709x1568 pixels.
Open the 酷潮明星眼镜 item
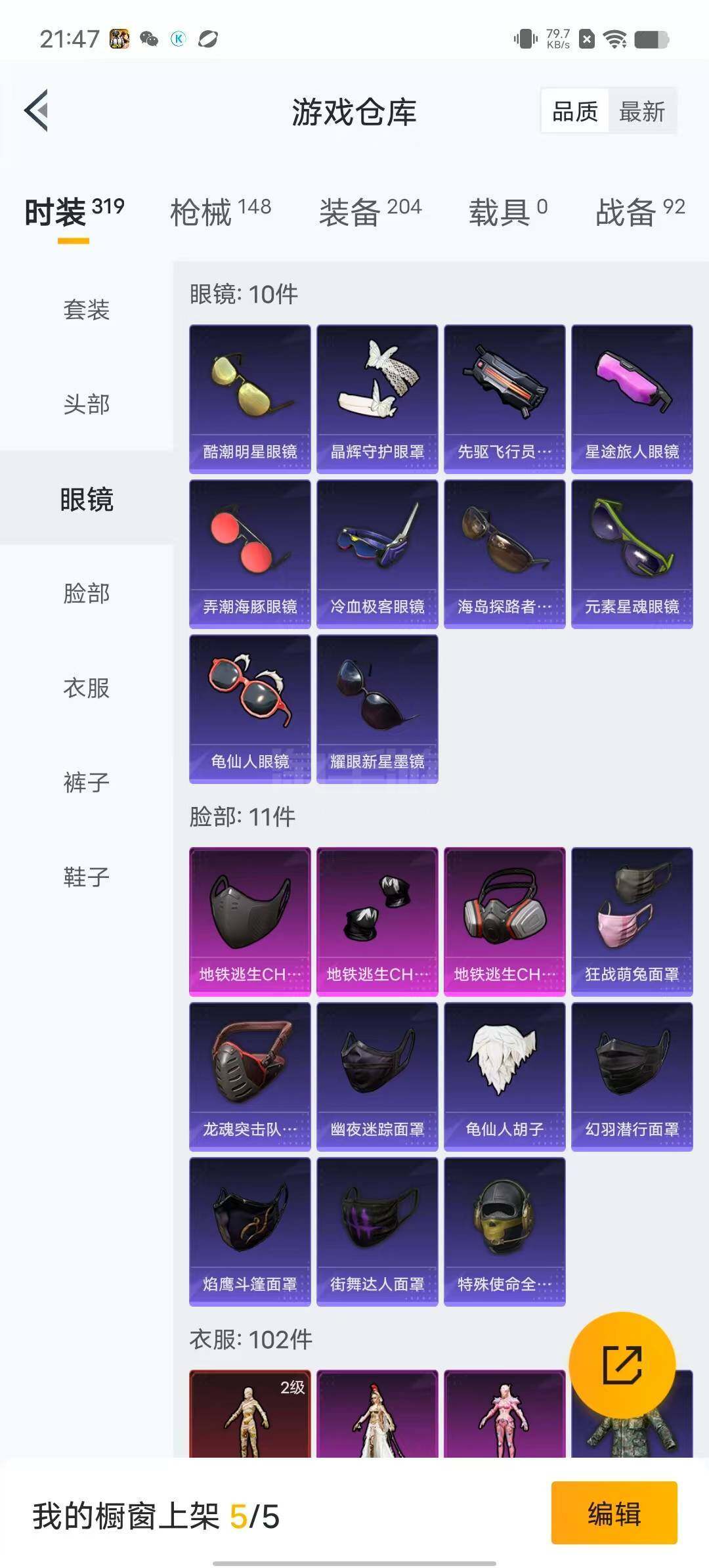tap(250, 399)
